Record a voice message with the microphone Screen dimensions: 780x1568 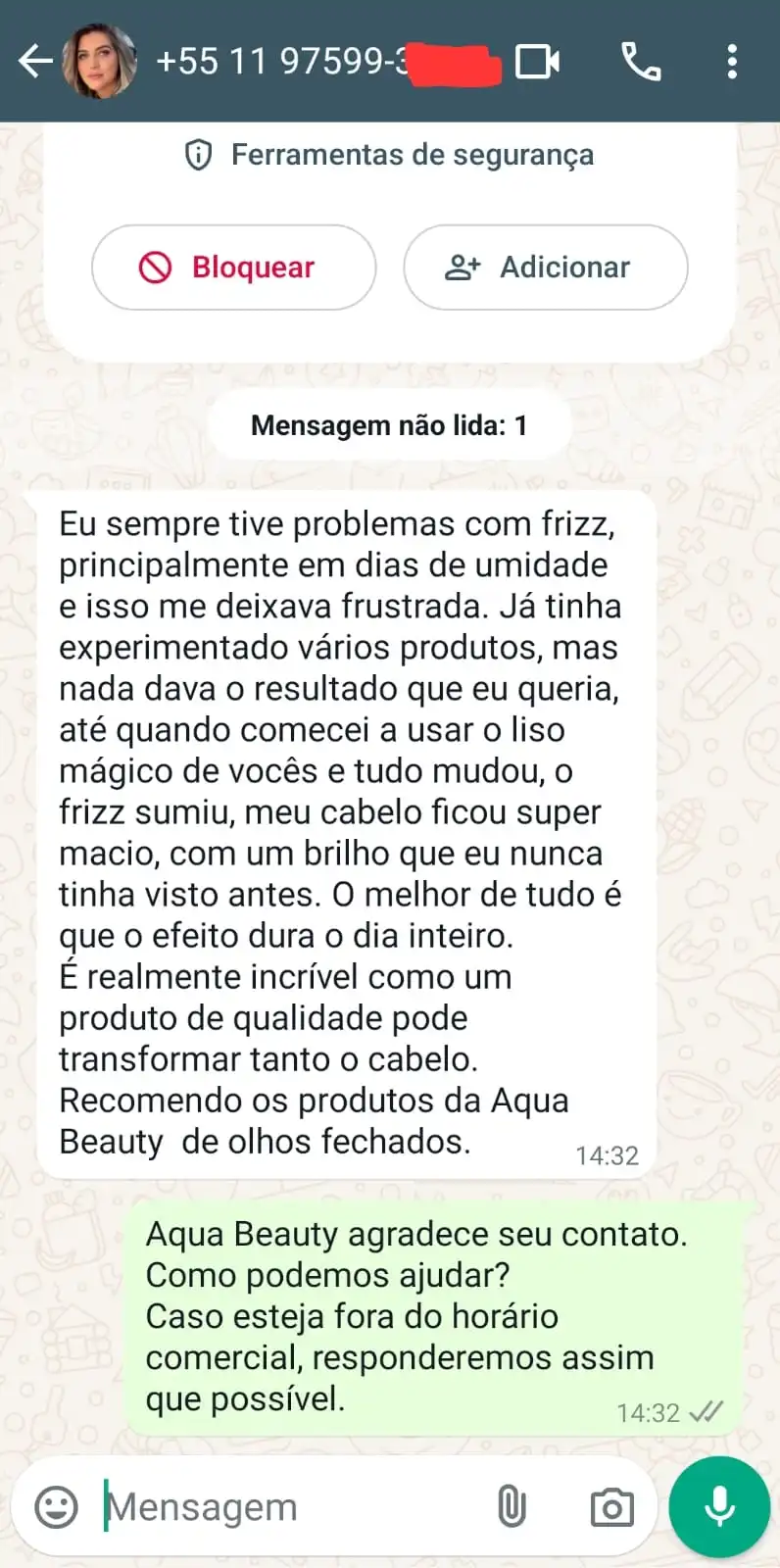[x=718, y=1506]
